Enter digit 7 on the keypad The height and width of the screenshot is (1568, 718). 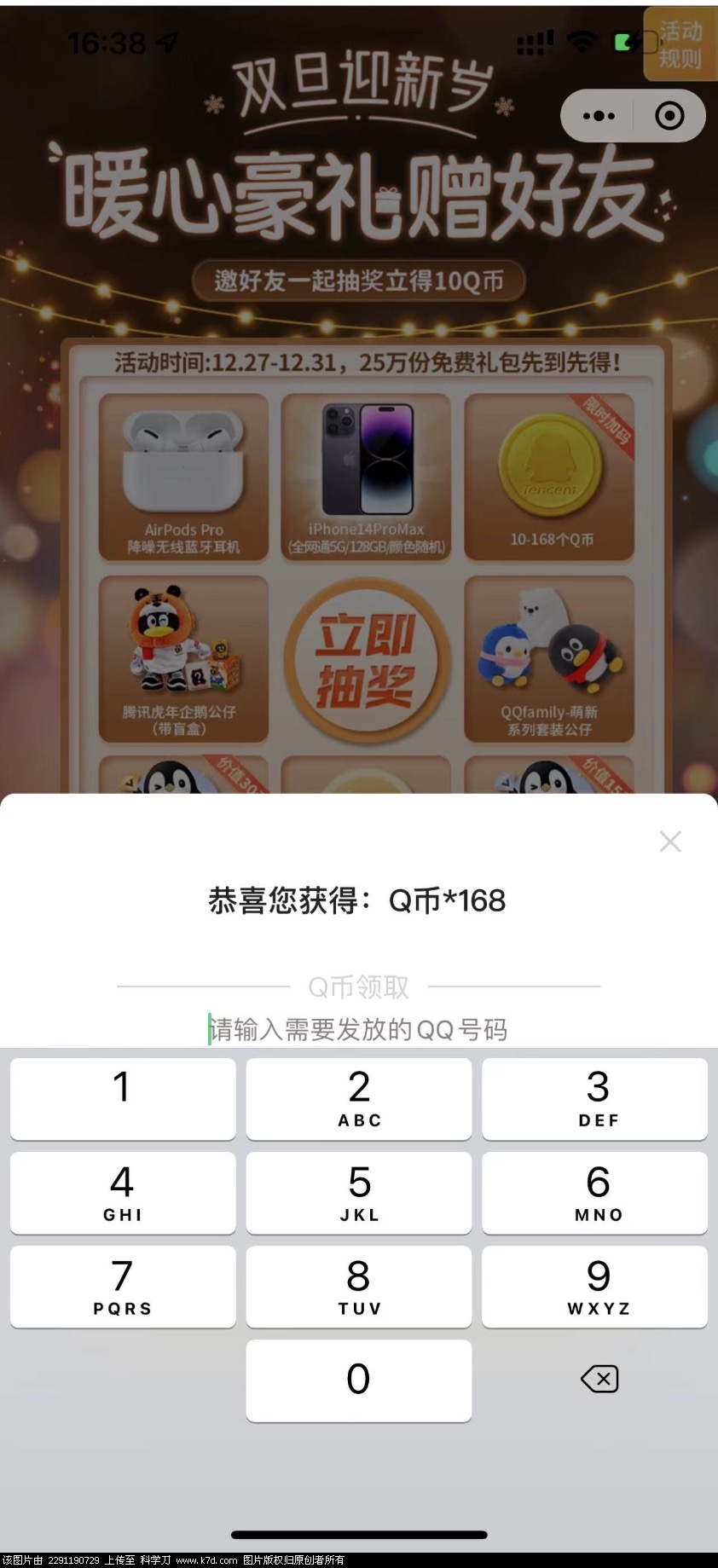coord(123,1286)
